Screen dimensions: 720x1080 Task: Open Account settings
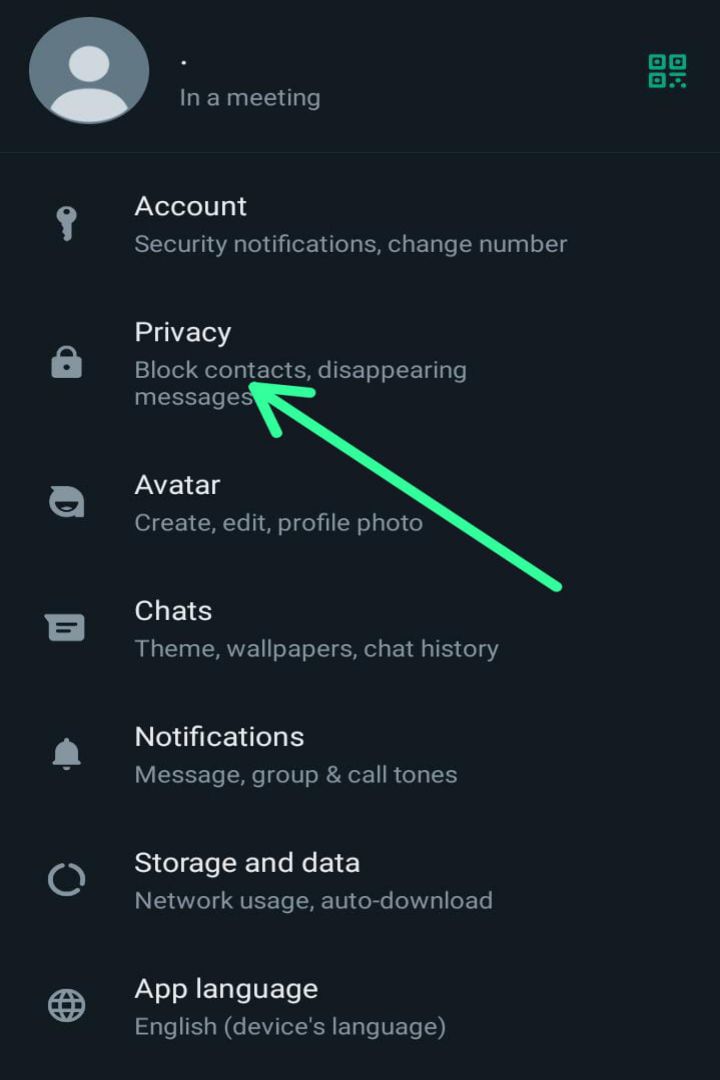click(x=190, y=207)
